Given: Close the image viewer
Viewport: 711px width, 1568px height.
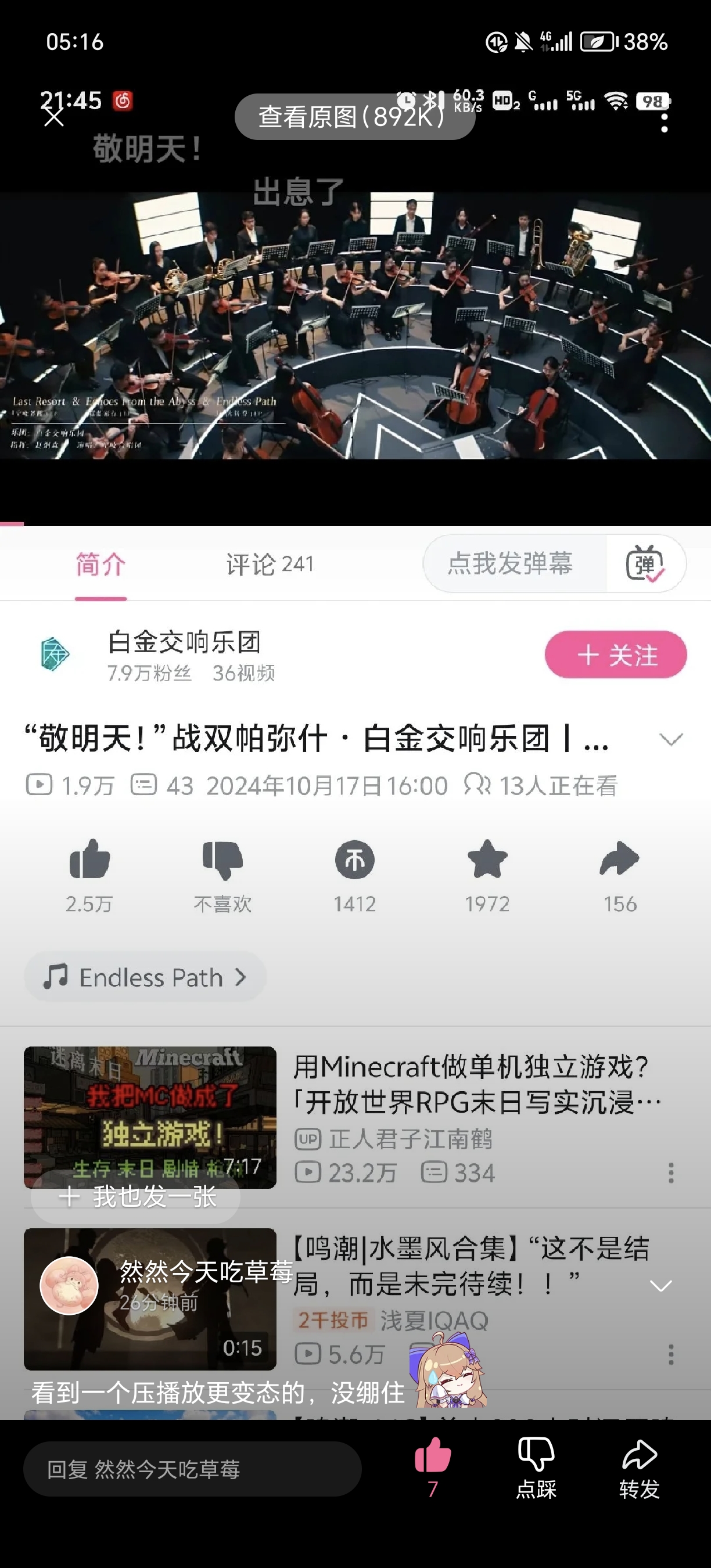Looking at the screenshot, I should (53, 117).
